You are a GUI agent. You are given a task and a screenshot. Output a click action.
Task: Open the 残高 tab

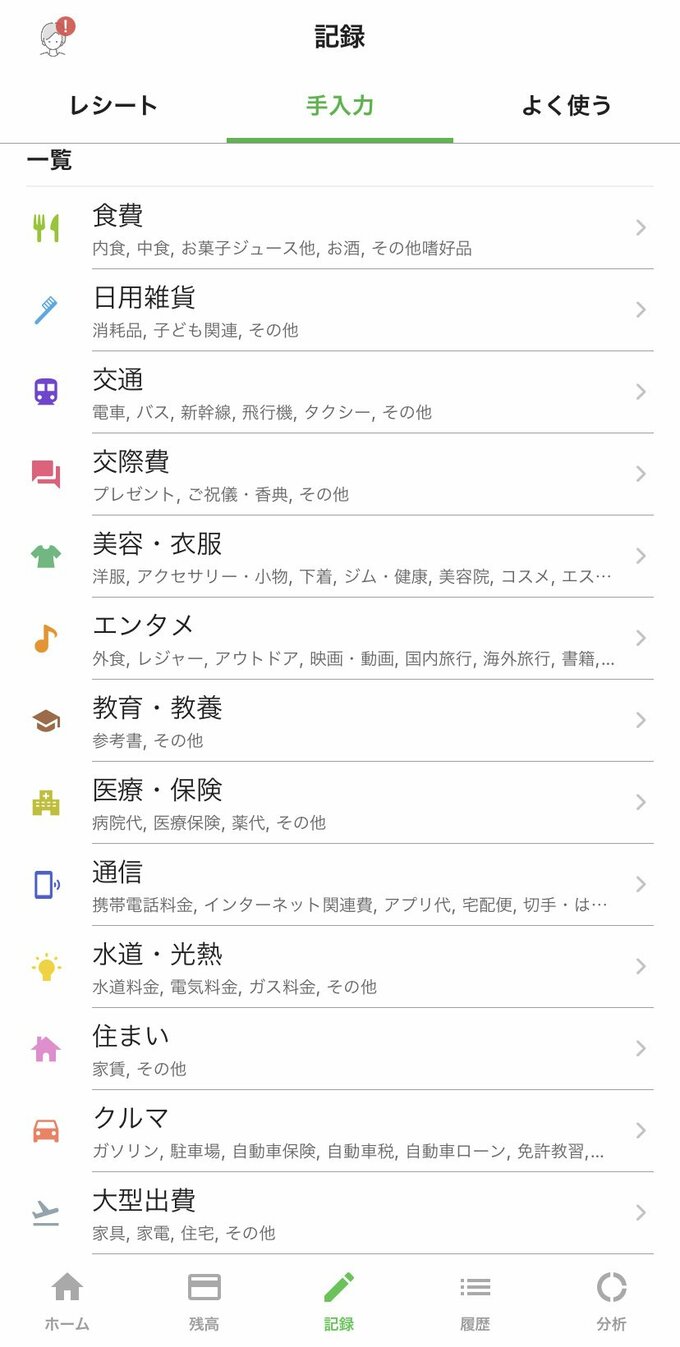(204, 1300)
